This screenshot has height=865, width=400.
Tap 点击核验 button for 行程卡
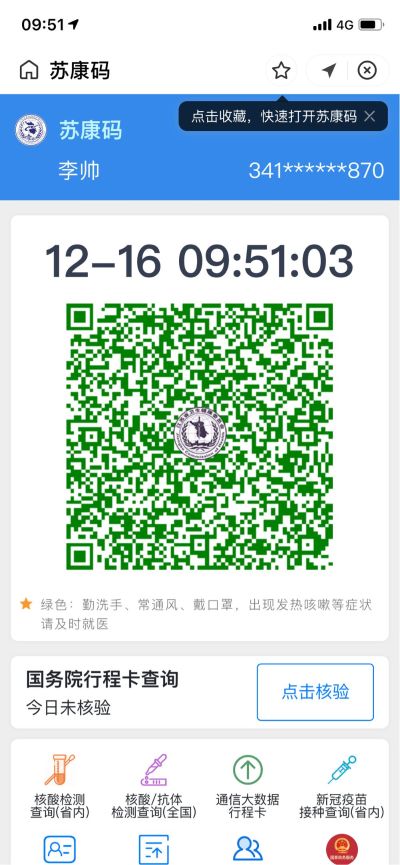click(316, 692)
